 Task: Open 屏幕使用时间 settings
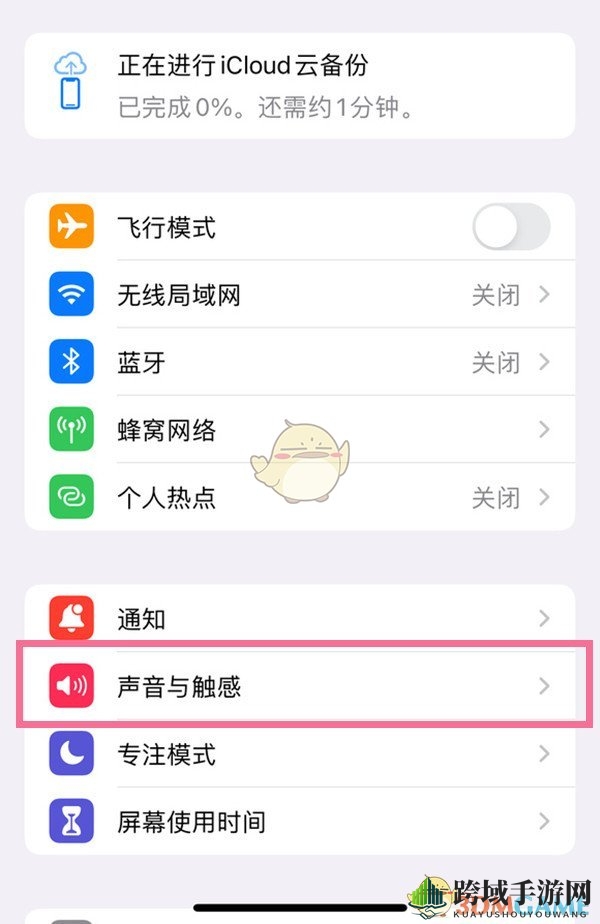[x=300, y=822]
